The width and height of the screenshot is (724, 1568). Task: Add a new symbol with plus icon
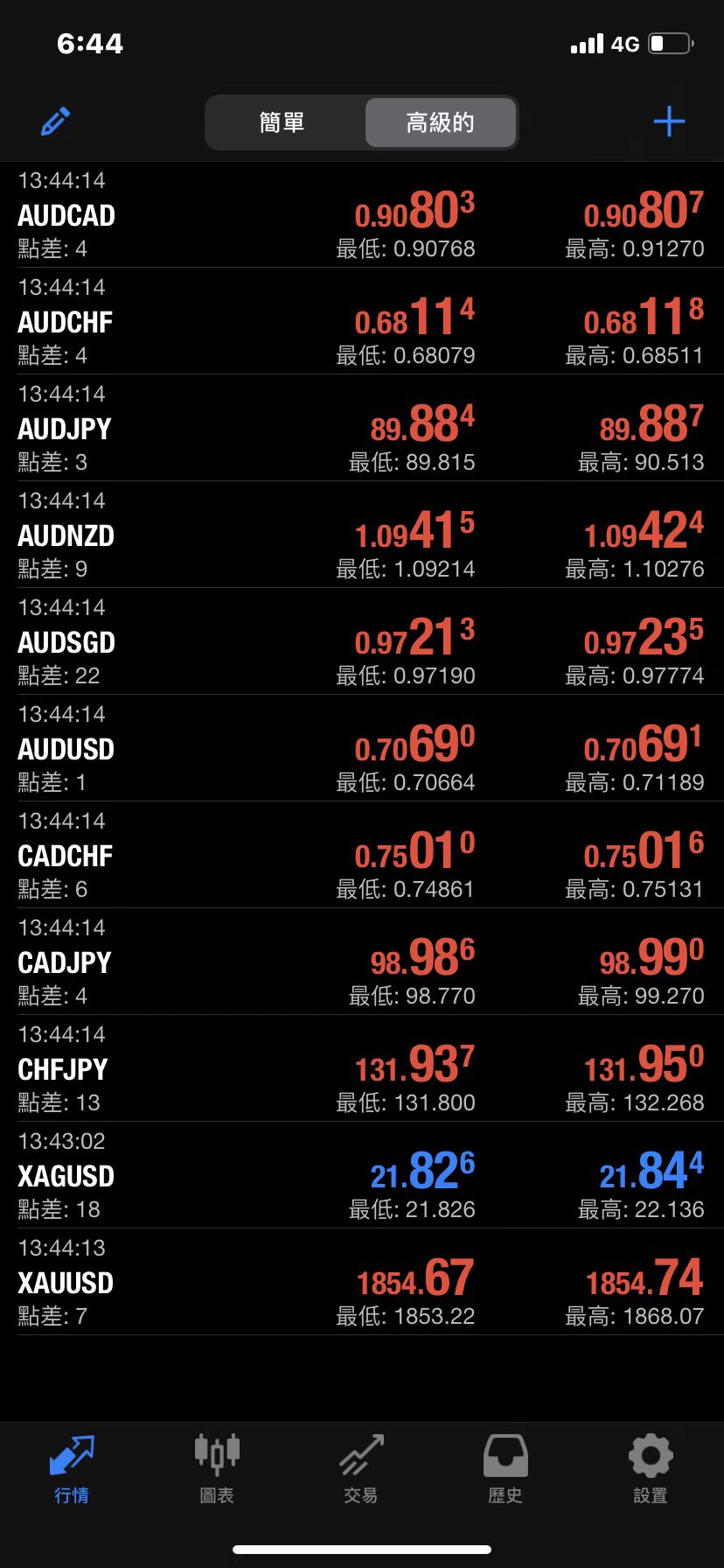(x=669, y=122)
